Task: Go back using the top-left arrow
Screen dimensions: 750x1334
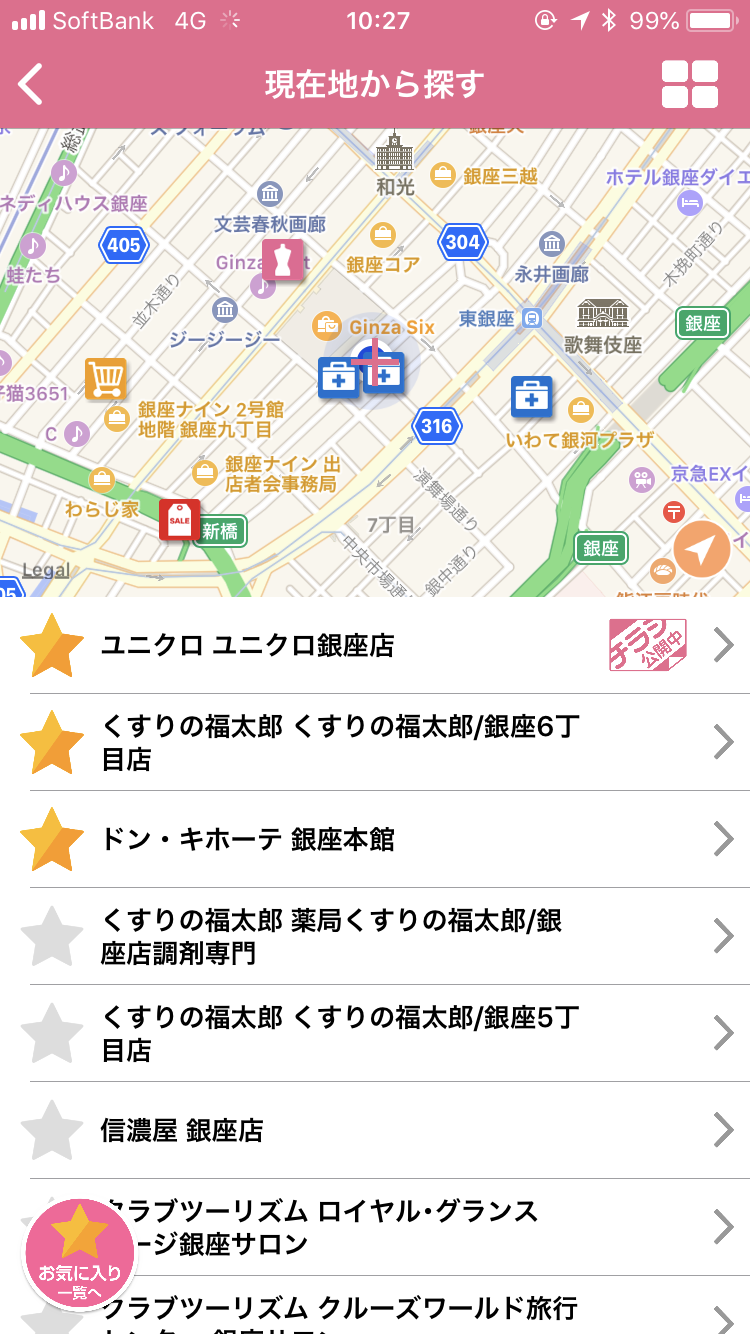Action: 32,85
